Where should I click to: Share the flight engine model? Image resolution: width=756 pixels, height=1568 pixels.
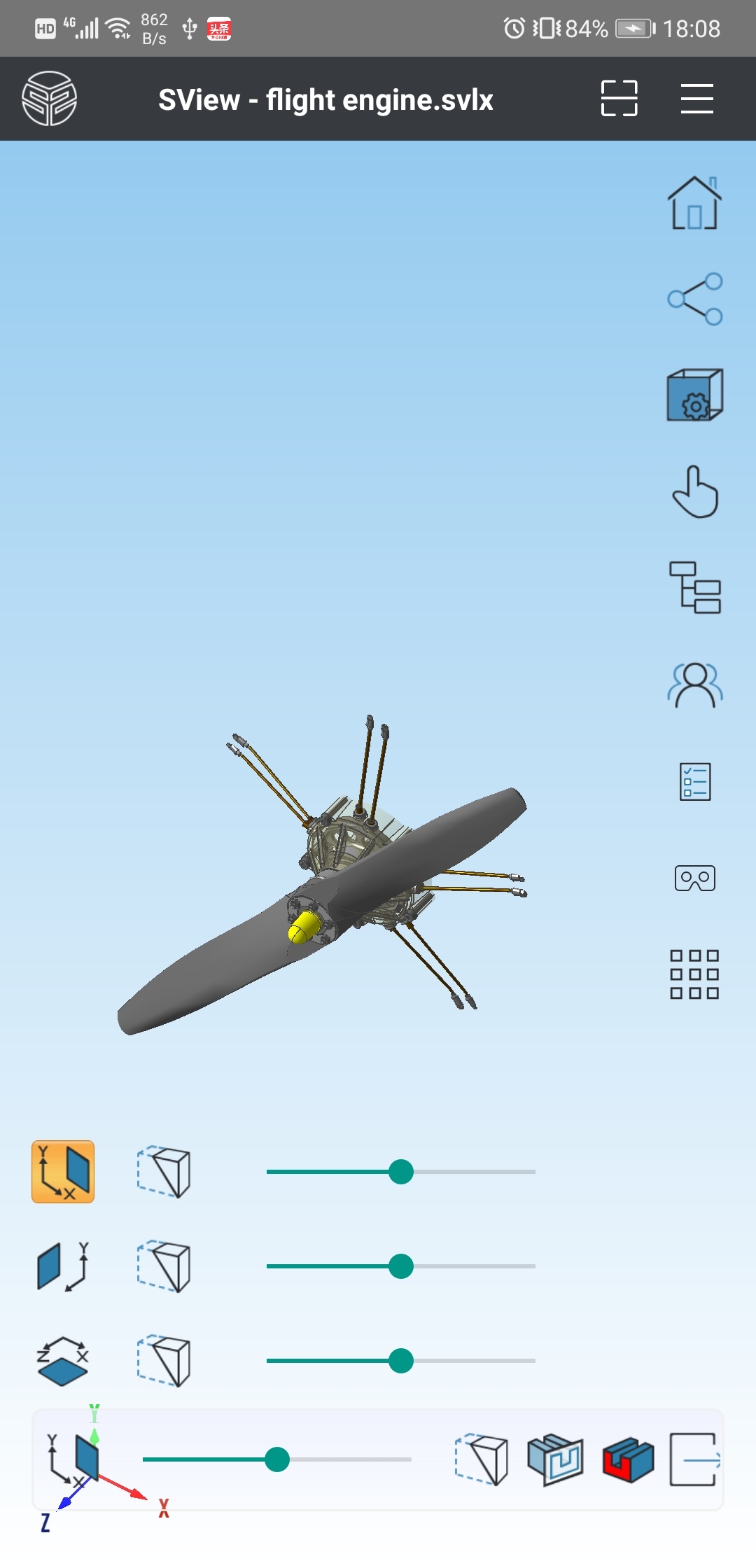694,299
